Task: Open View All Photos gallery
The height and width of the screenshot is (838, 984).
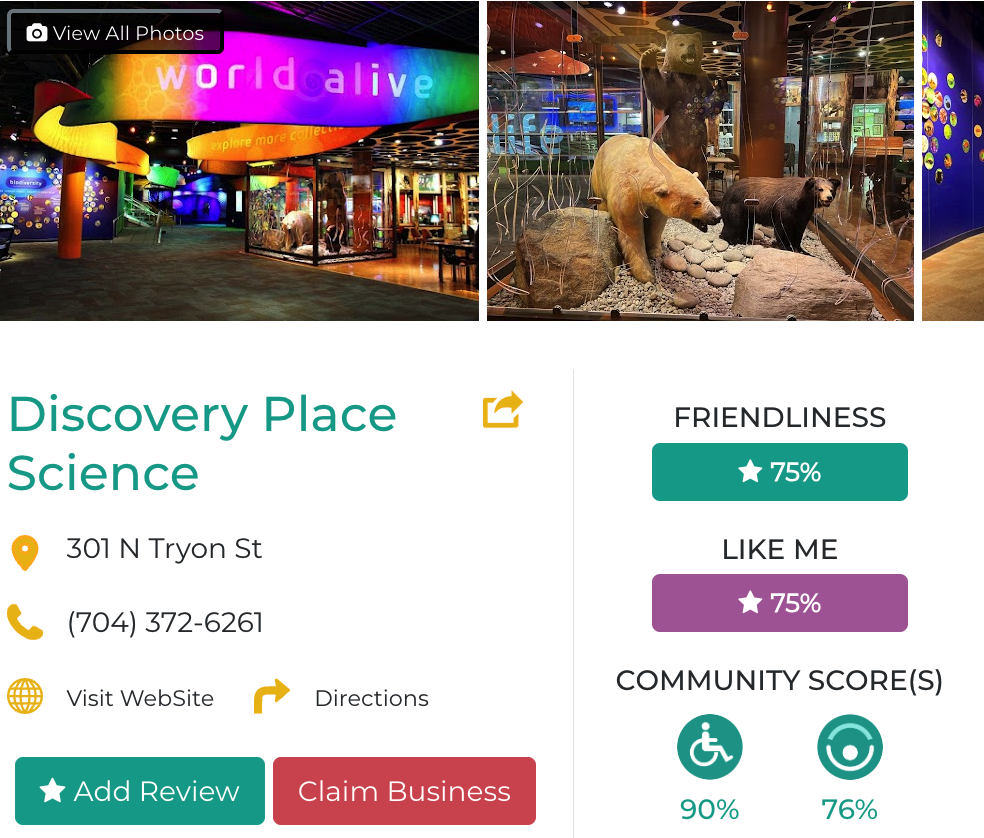Action: (x=115, y=33)
